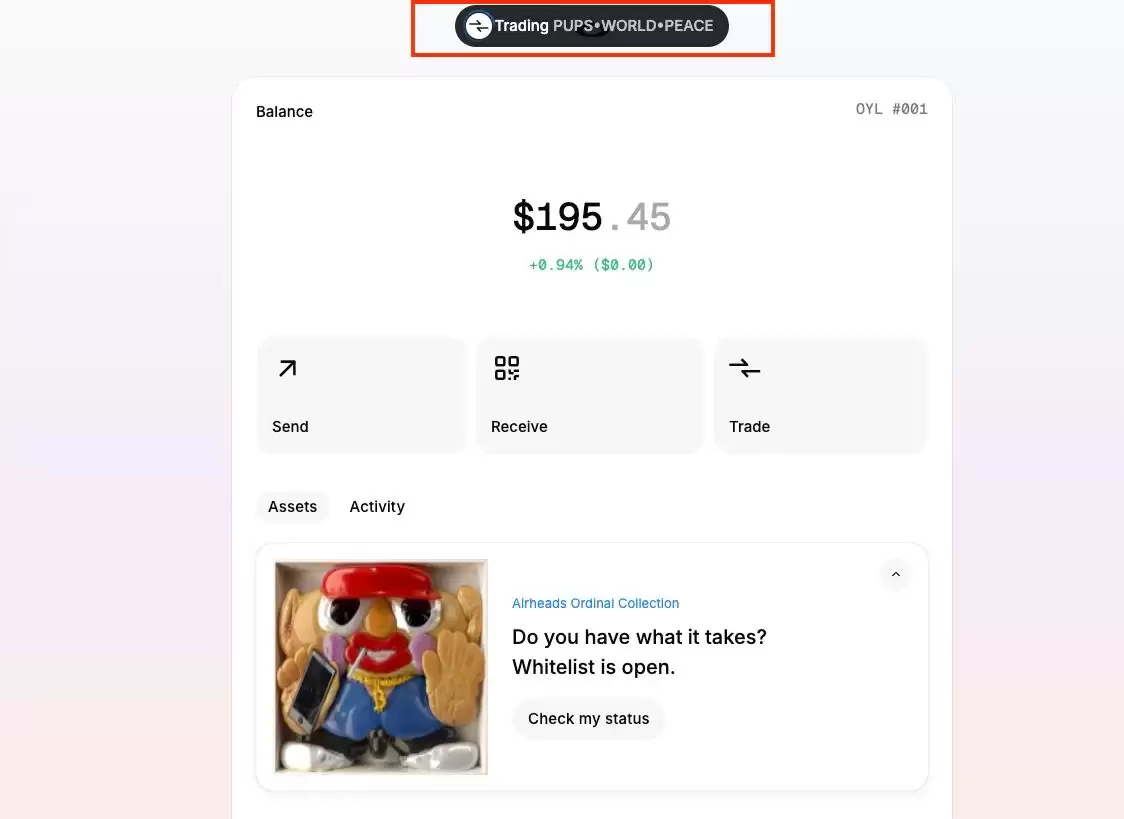The width and height of the screenshot is (1124, 819).
Task: Select the Assets tab
Action: tap(292, 507)
